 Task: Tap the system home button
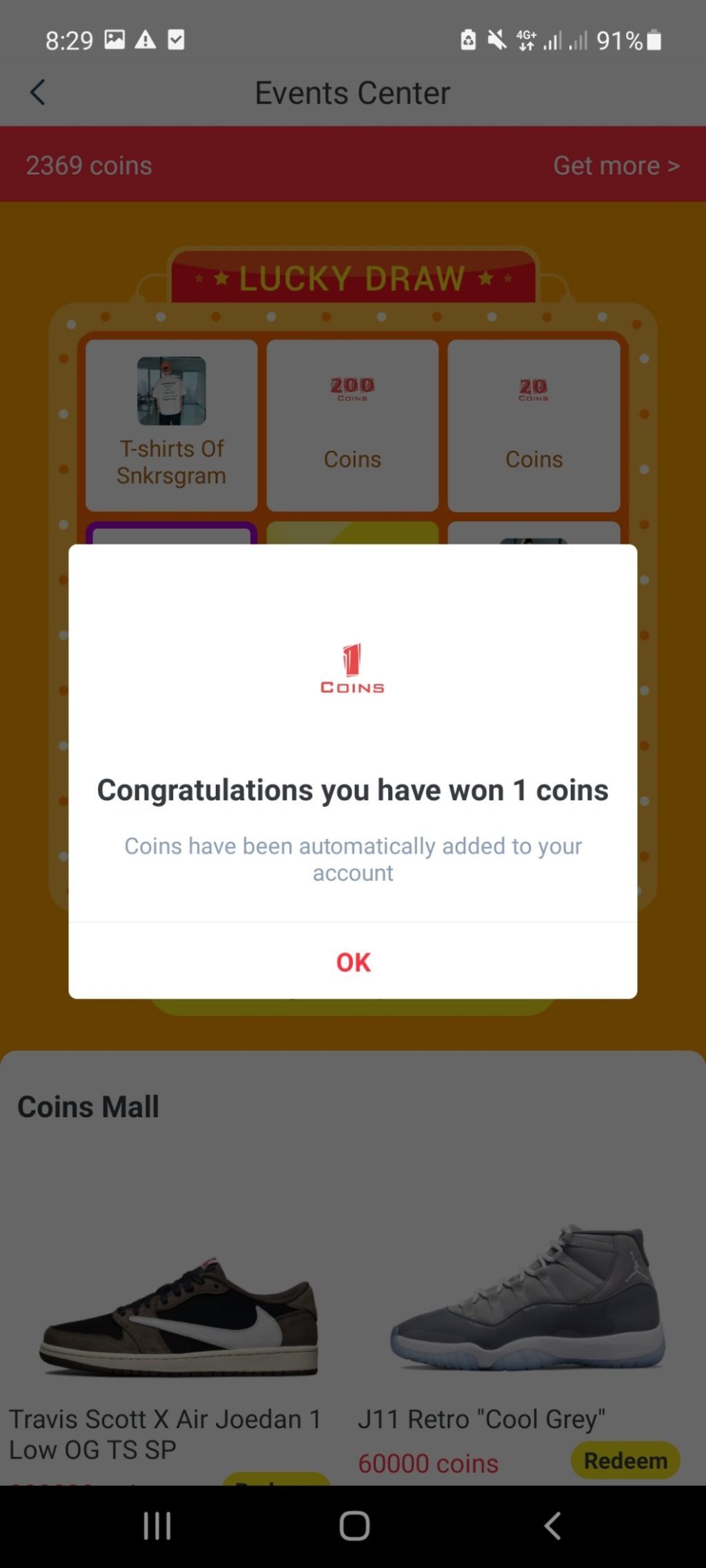pyautogui.click(x=354, y=1526)
